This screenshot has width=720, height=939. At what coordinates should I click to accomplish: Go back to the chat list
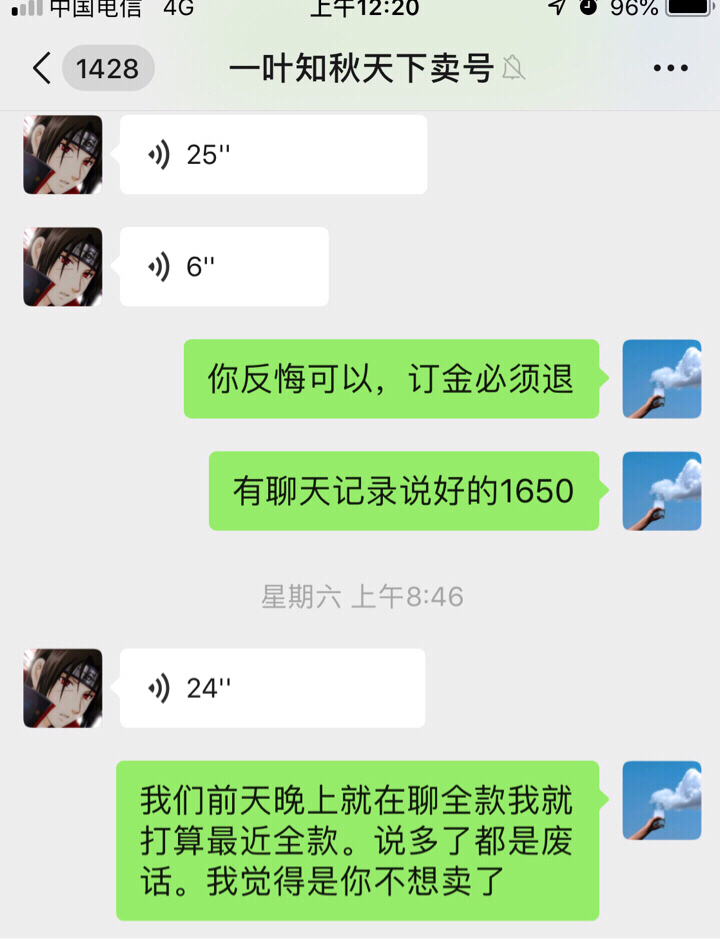[x=42, y=68]
